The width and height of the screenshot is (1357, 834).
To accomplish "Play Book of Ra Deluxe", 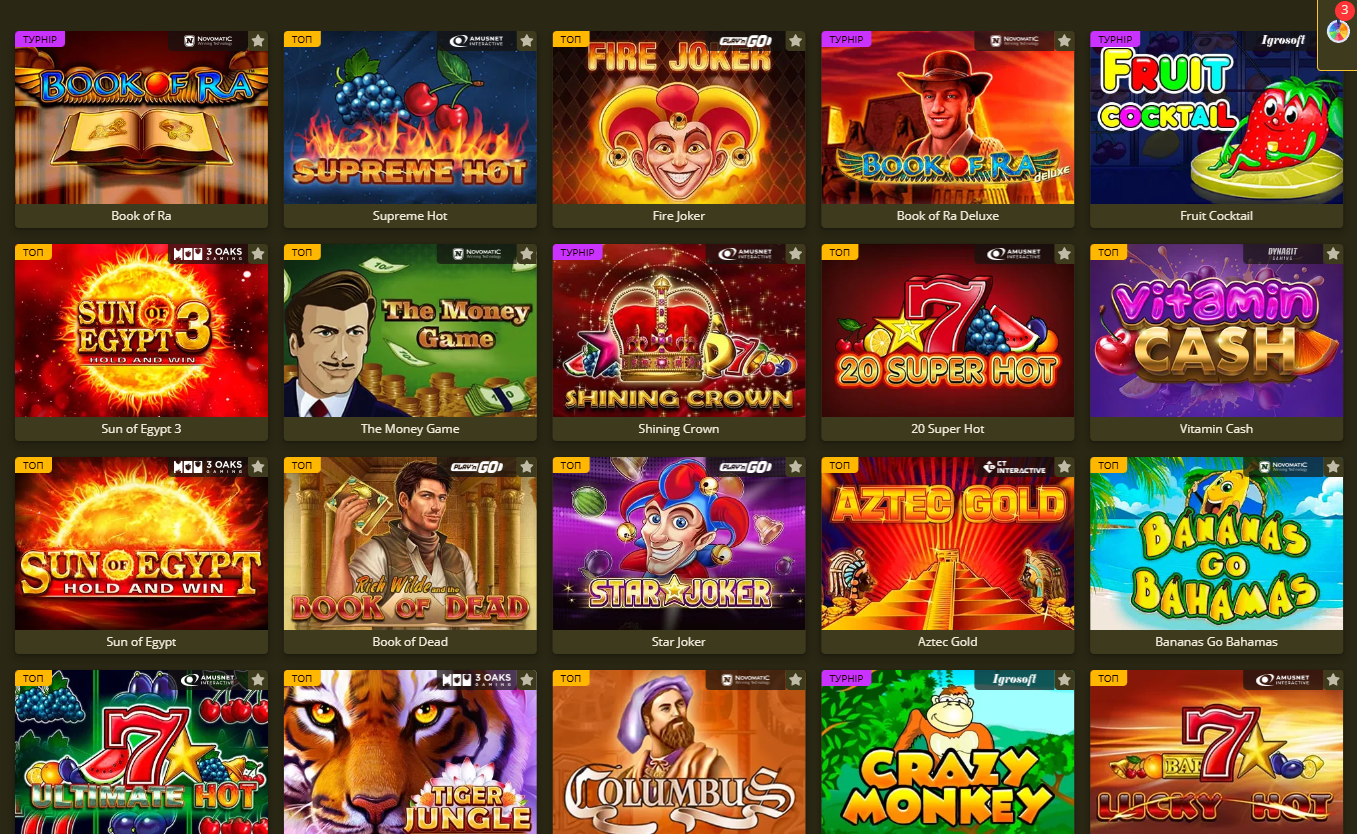I will point(947,118).
